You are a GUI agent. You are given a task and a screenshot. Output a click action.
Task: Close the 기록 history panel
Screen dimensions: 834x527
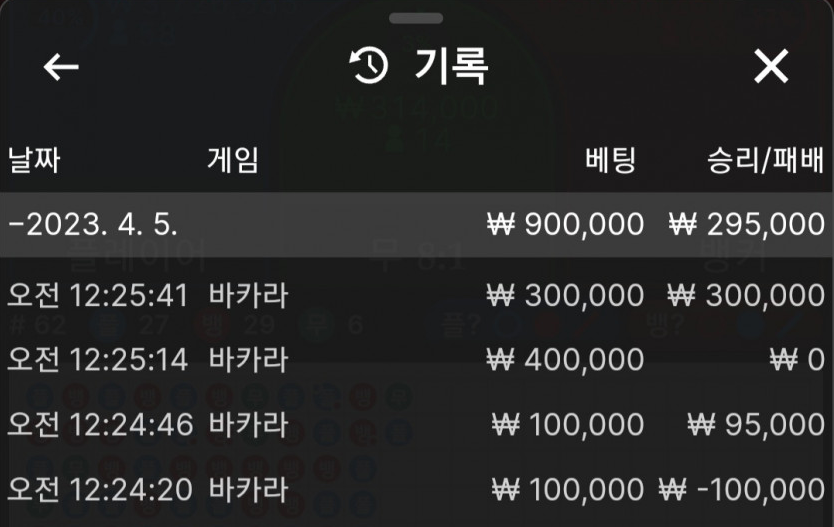point(771,67)
